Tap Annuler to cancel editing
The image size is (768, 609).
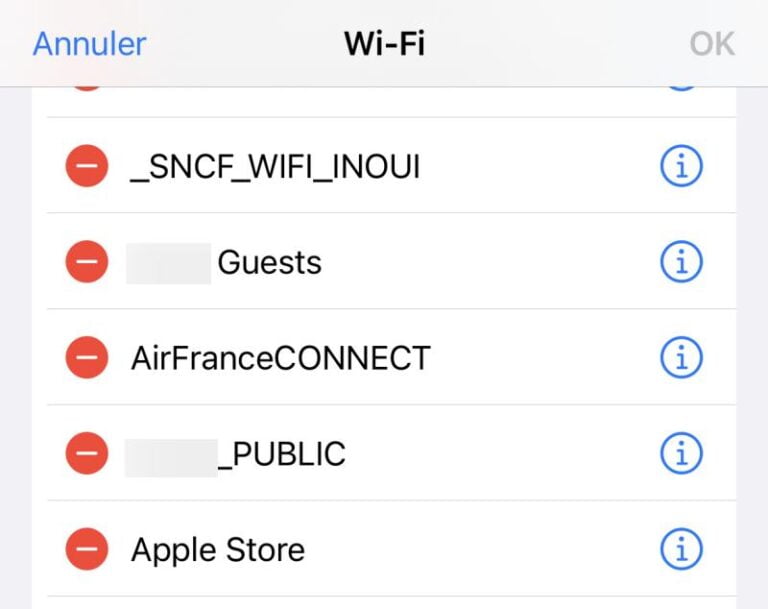coord(89,44)
